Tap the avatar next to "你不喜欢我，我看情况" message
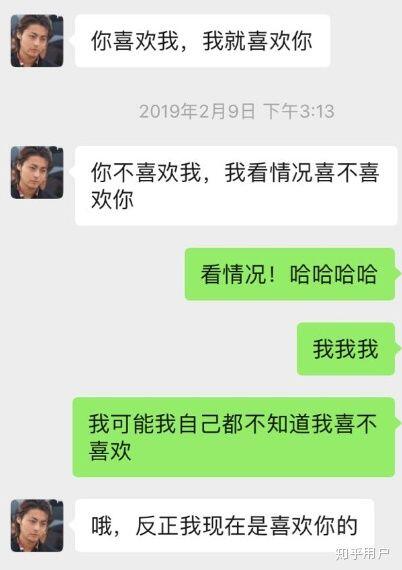 coord(37,172)
